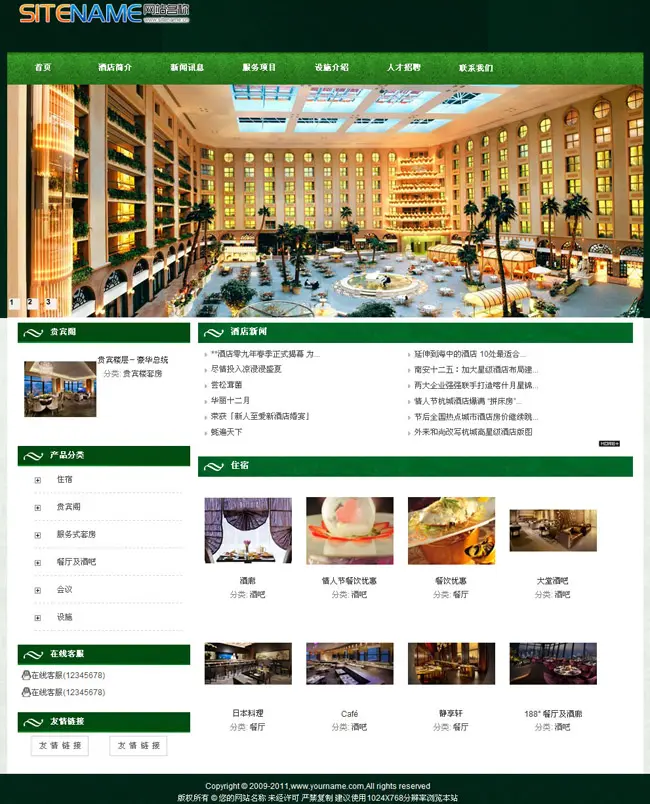The height and width of the screenshot is (804, 650).
Task: Tap the first 友情链接 button
Action: 60,746
